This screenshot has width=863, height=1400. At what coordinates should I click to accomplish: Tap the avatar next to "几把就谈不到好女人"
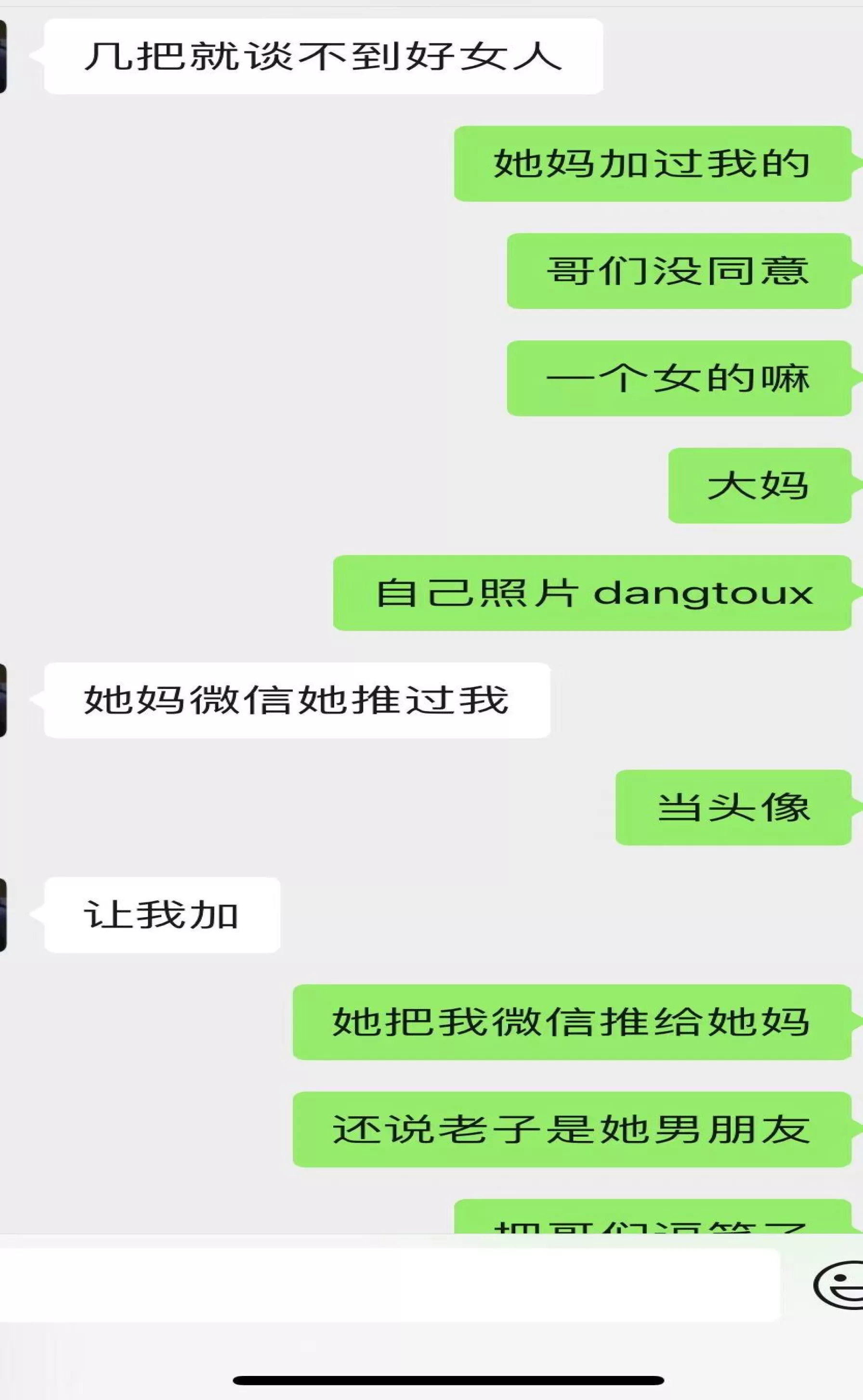coord(2,56)
